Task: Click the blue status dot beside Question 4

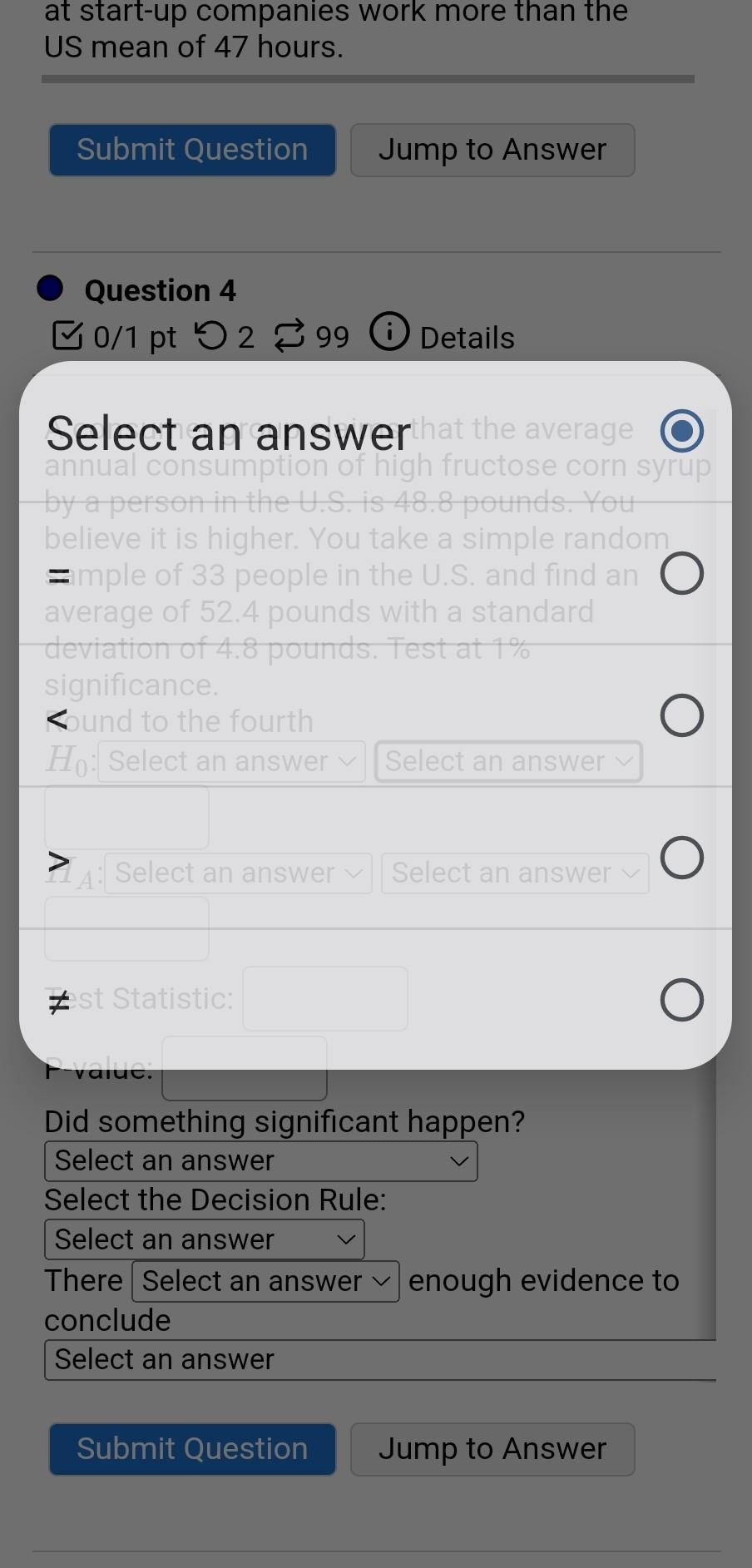Action: click(50, 289)
